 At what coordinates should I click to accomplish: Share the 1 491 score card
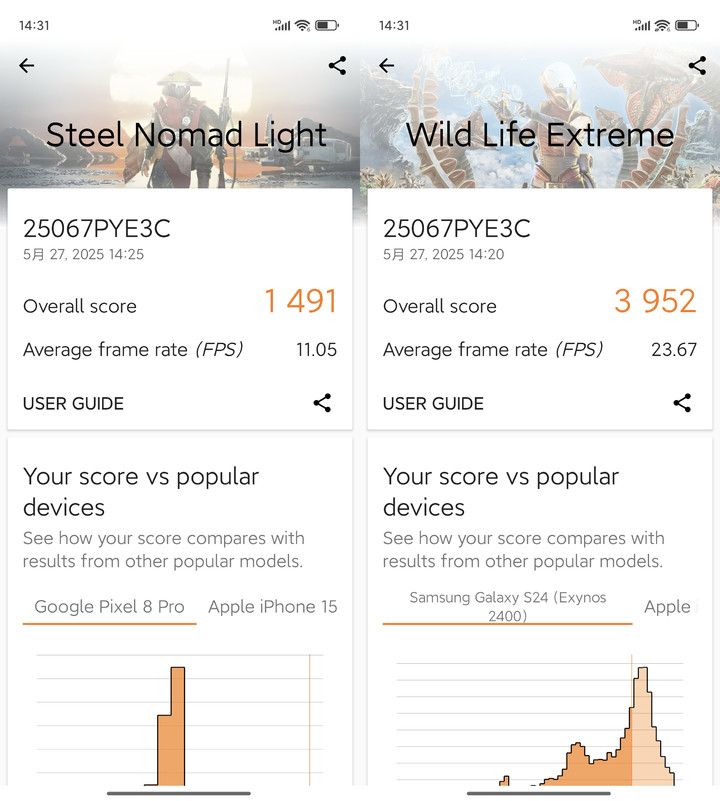pos(322,403)
